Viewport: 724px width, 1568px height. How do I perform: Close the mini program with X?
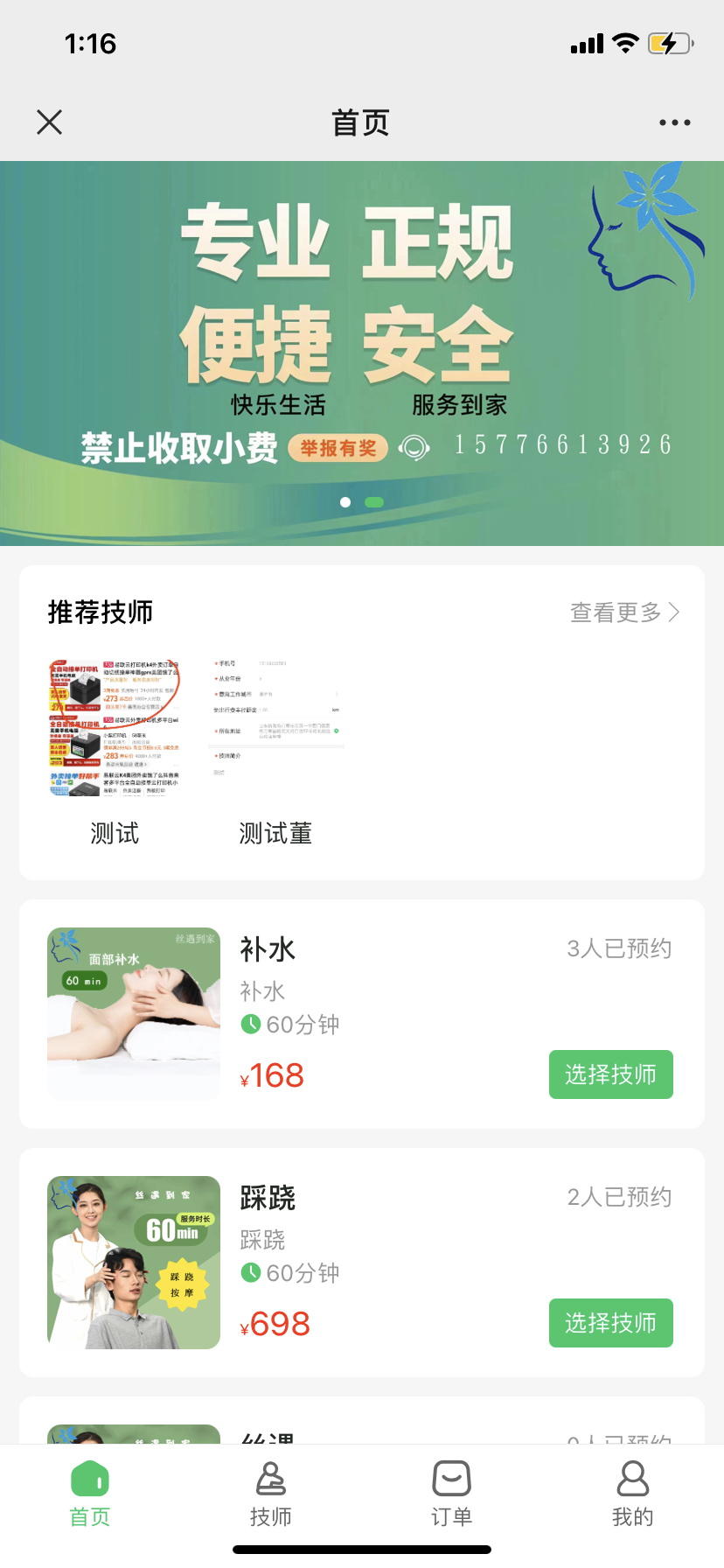pyautogui.click(x=50, y=122)
